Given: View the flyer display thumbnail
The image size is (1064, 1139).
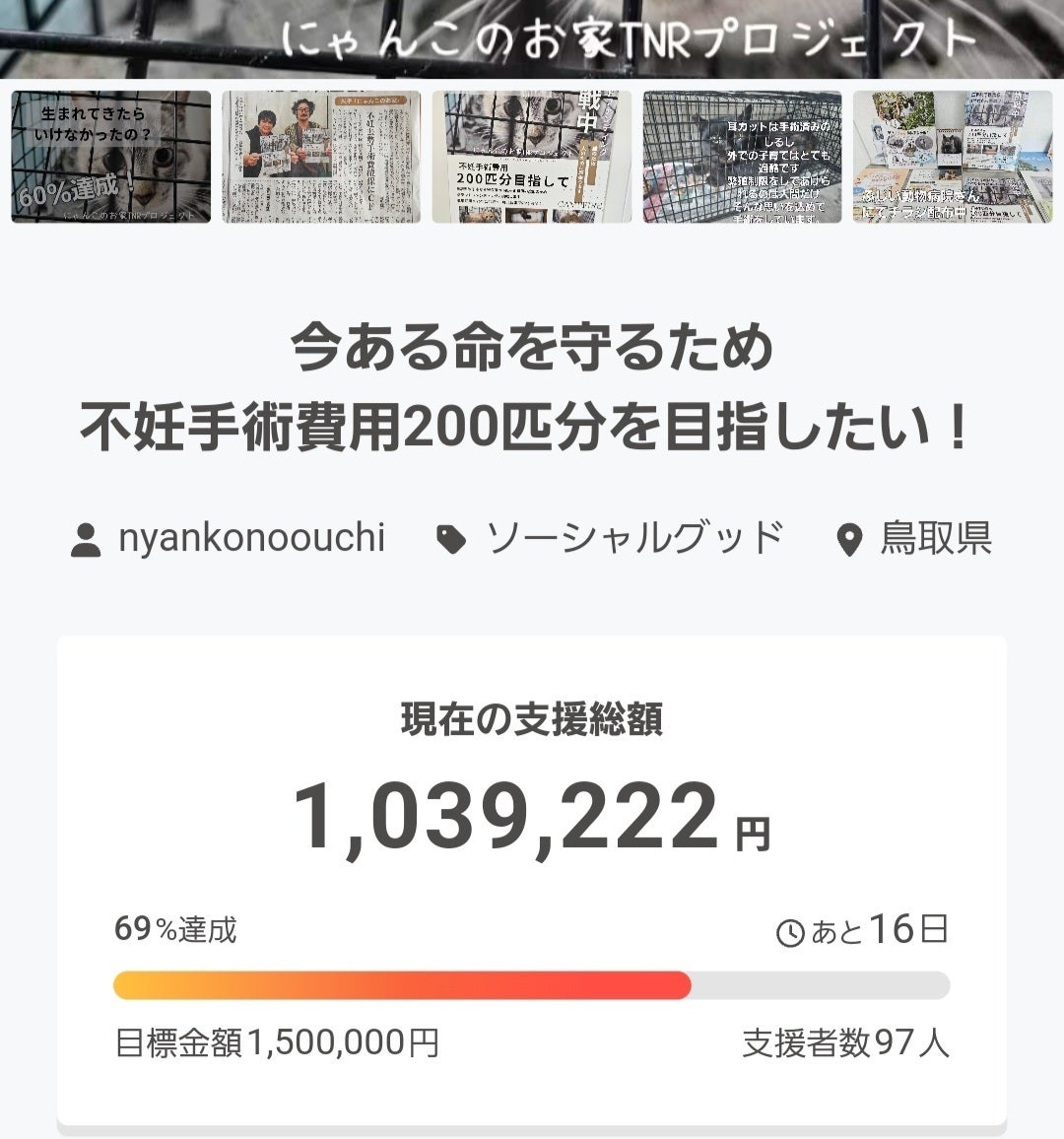Looking at the screenshot, I should tap(952, 157).
